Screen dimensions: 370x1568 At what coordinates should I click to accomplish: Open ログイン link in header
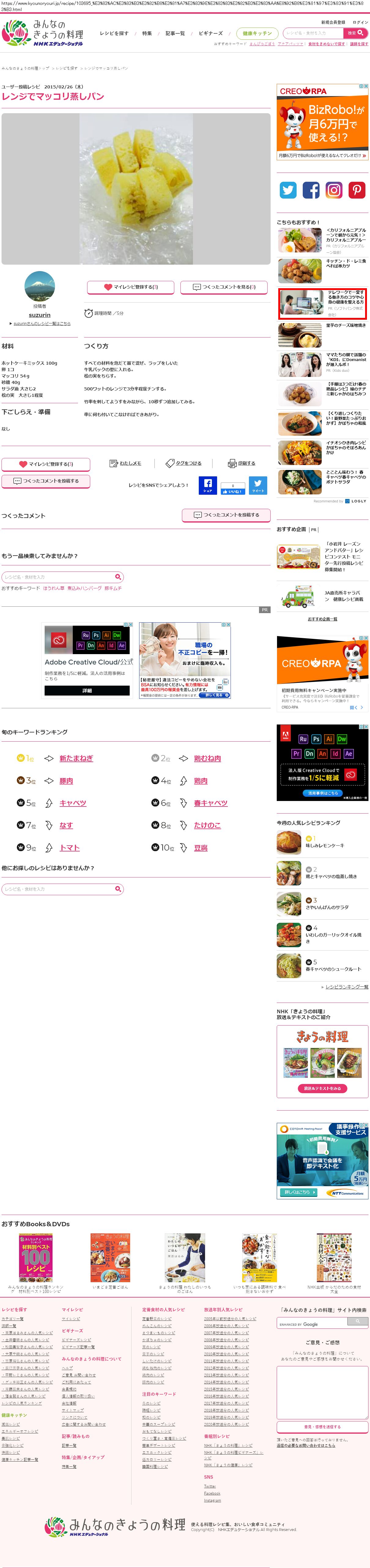tap(360, 23)
